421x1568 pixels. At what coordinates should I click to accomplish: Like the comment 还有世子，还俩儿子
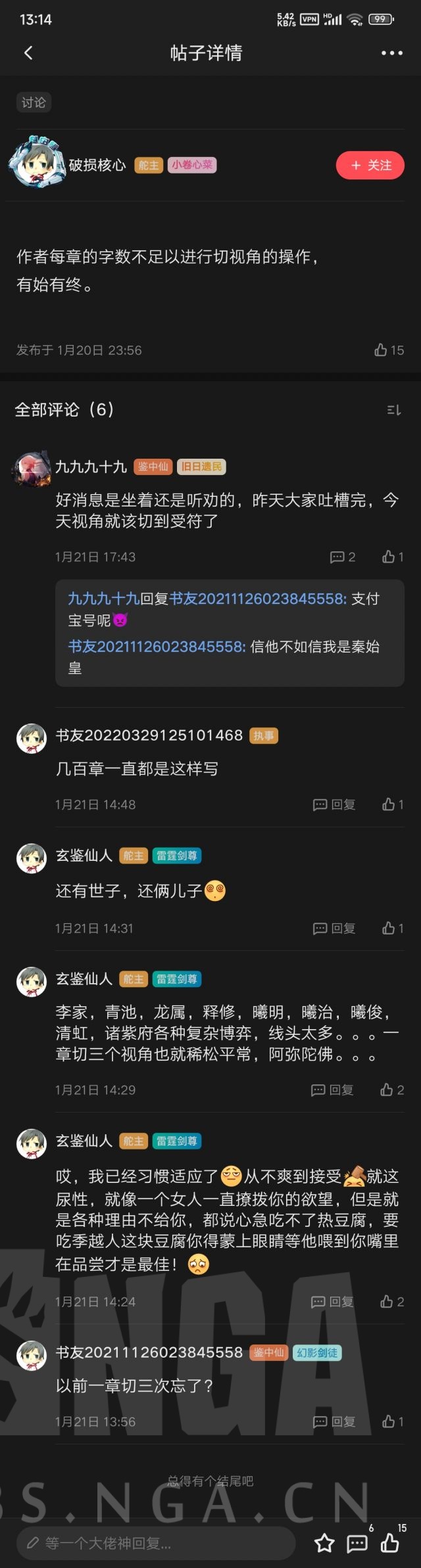[392, 929]
